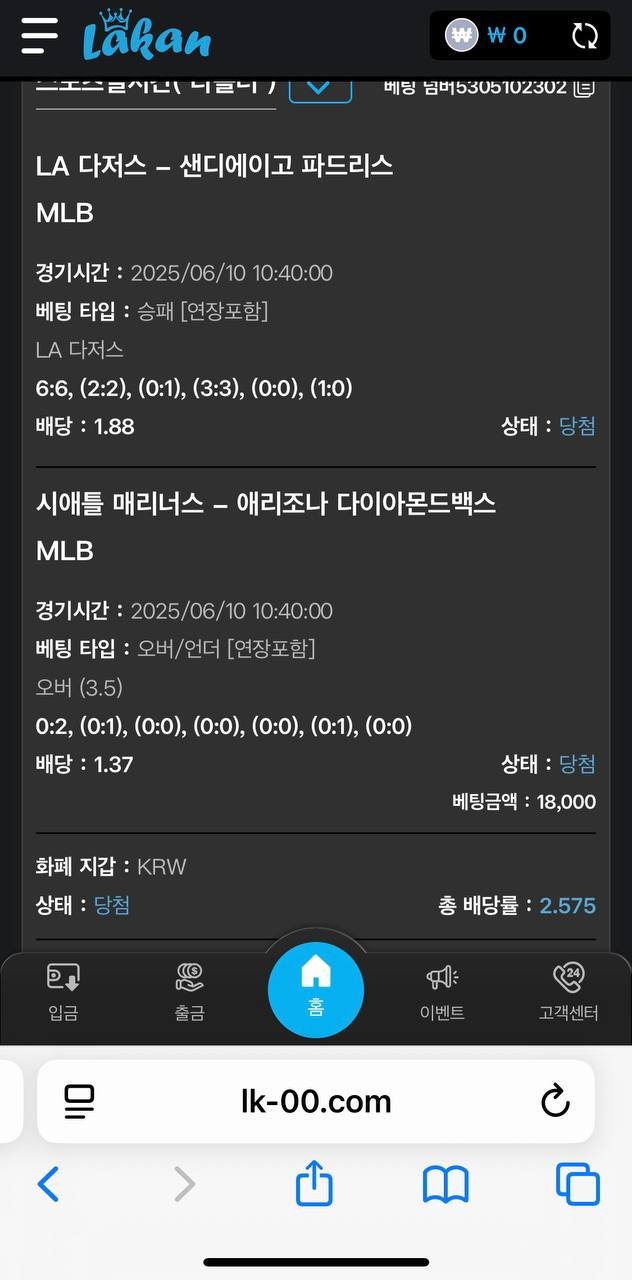Reload the lk-00.com page
This screenshot has width=632, height=1280.
[x=555, y=1102]
